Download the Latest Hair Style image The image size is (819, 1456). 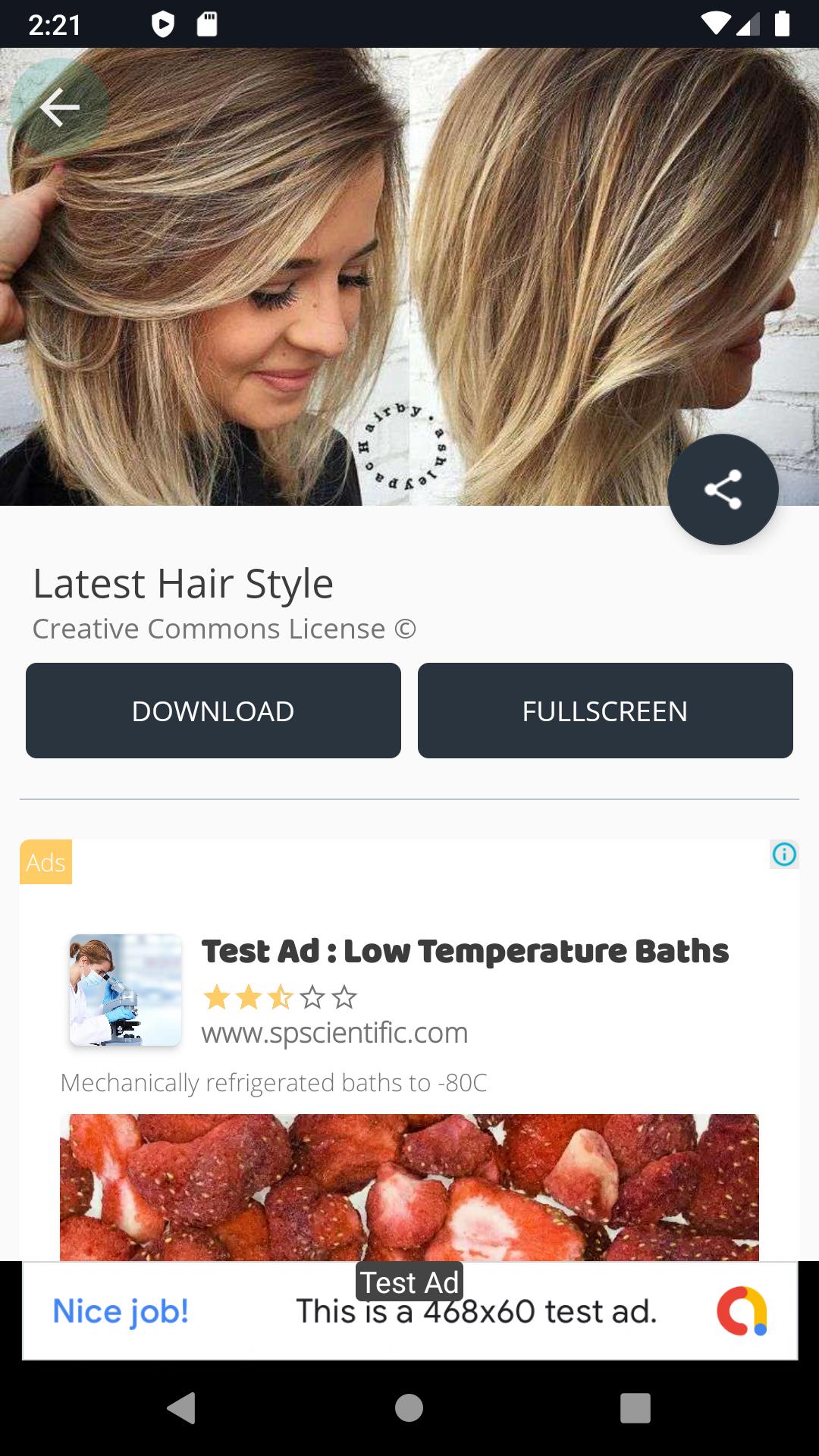coord(213,711)
